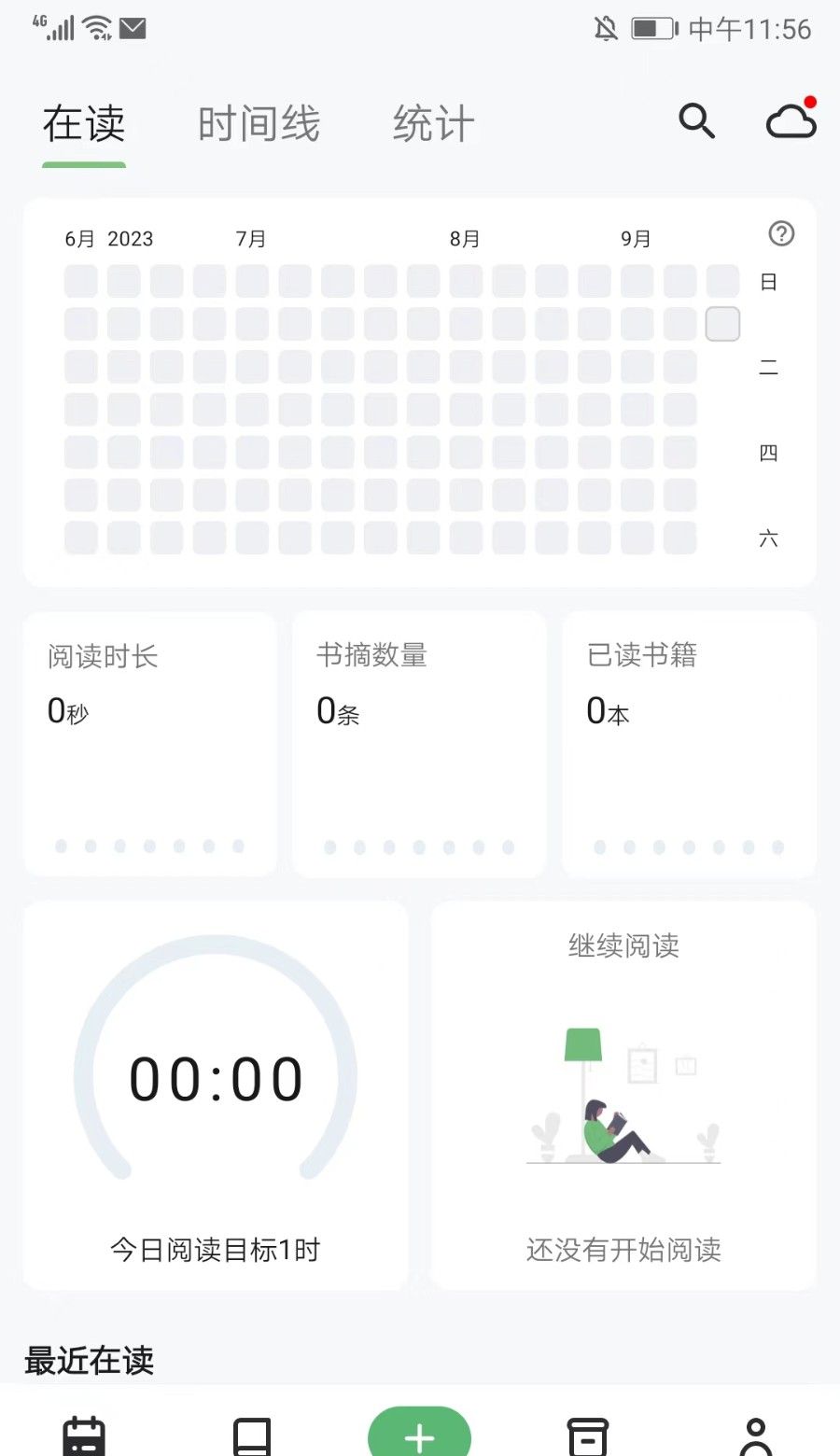Select the 9月 heatmap column header
Screen dimensions: 840x1456
[637, 238]
